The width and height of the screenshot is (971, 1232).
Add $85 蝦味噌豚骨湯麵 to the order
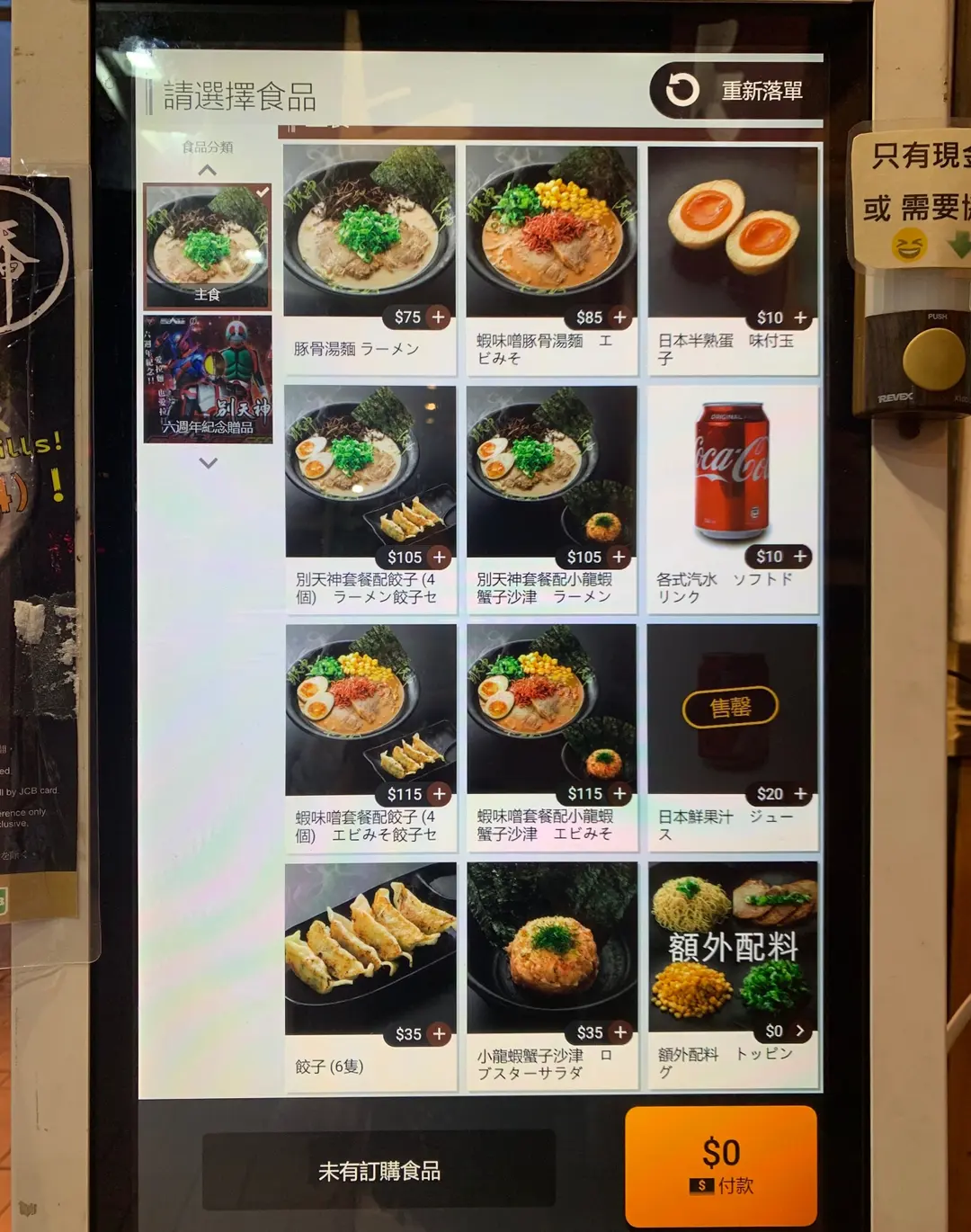point(619,317)
